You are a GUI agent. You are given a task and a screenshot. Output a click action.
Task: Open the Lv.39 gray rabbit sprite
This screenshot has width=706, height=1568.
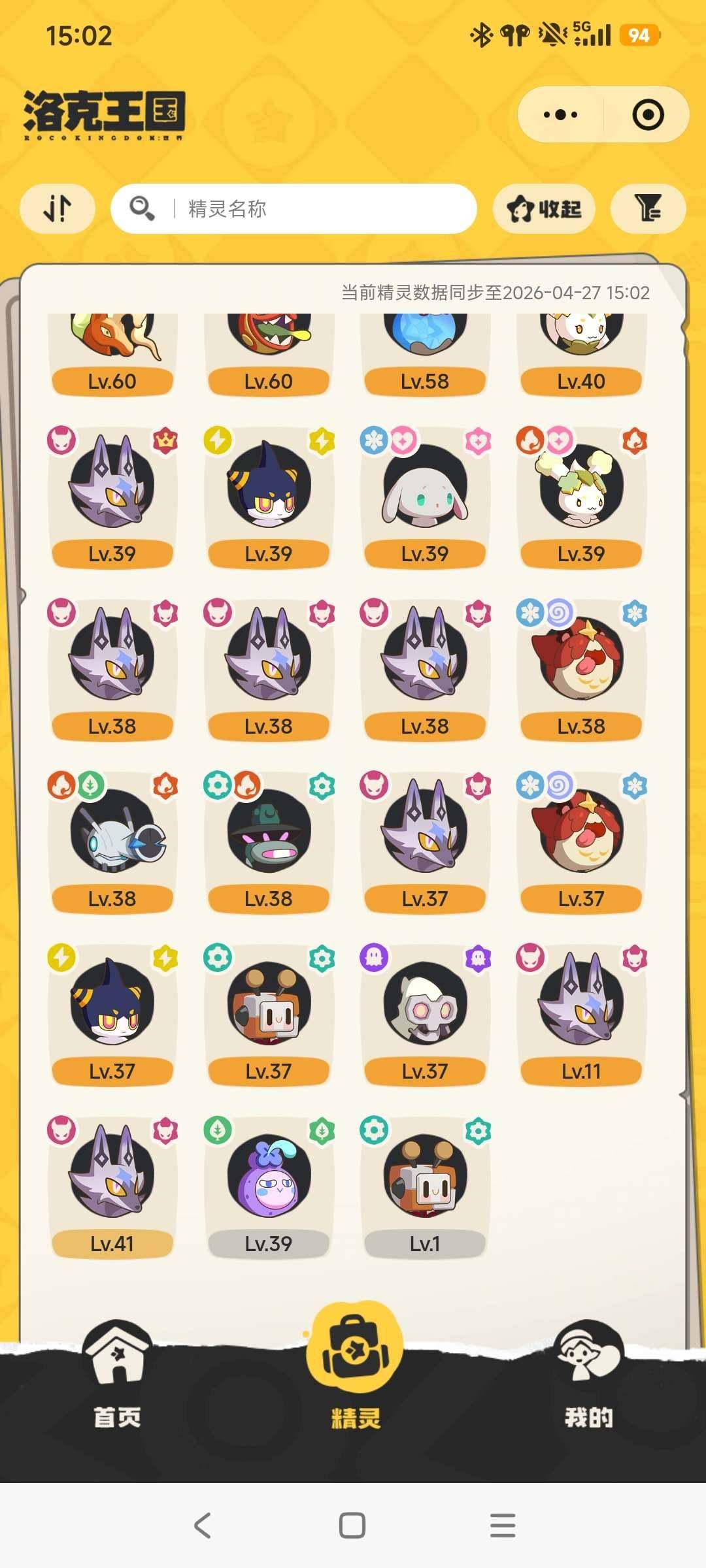coord(425,497)
